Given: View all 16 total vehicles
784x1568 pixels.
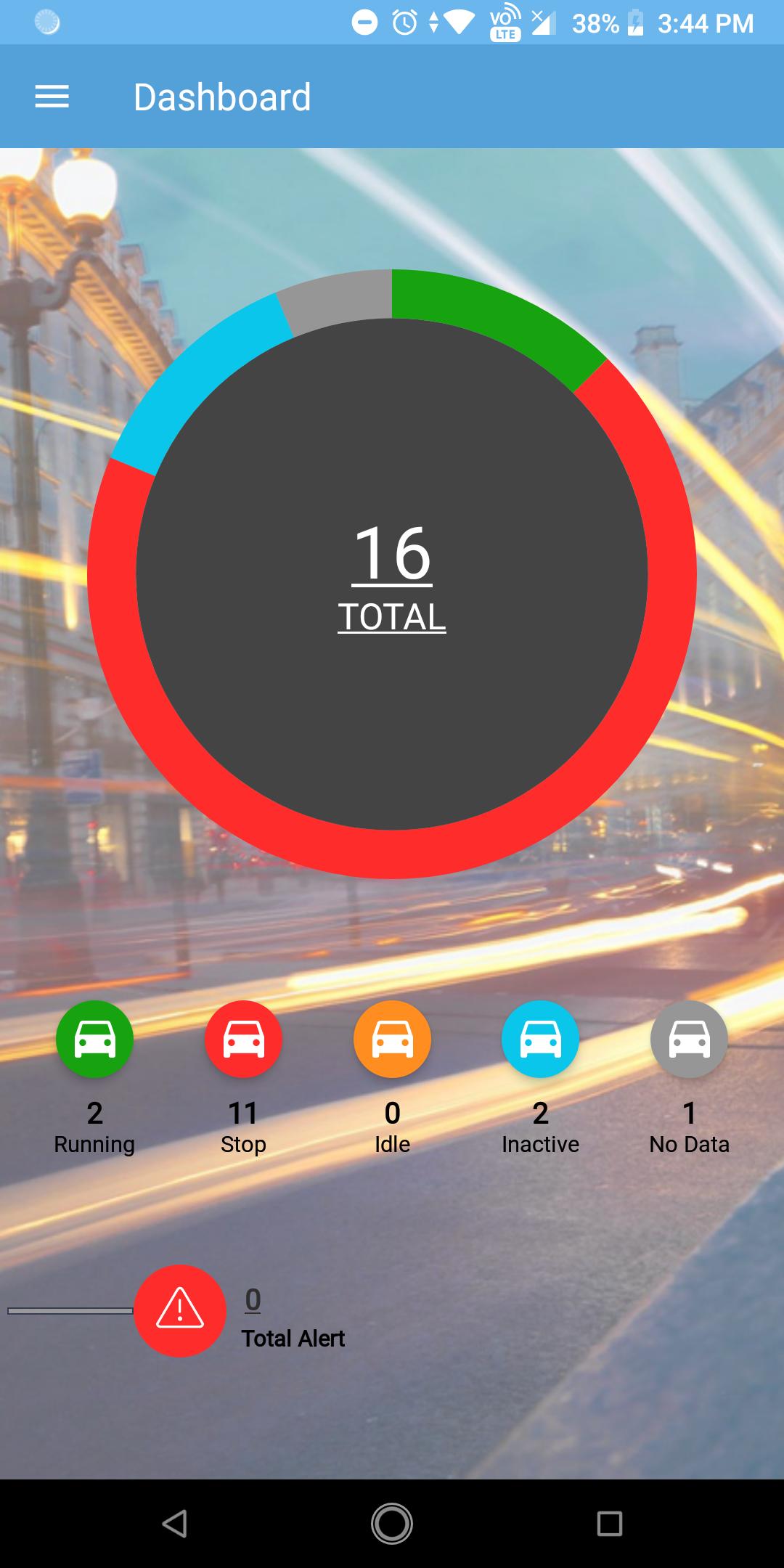Looking at the screenshot, I should (x=392, y=576).
